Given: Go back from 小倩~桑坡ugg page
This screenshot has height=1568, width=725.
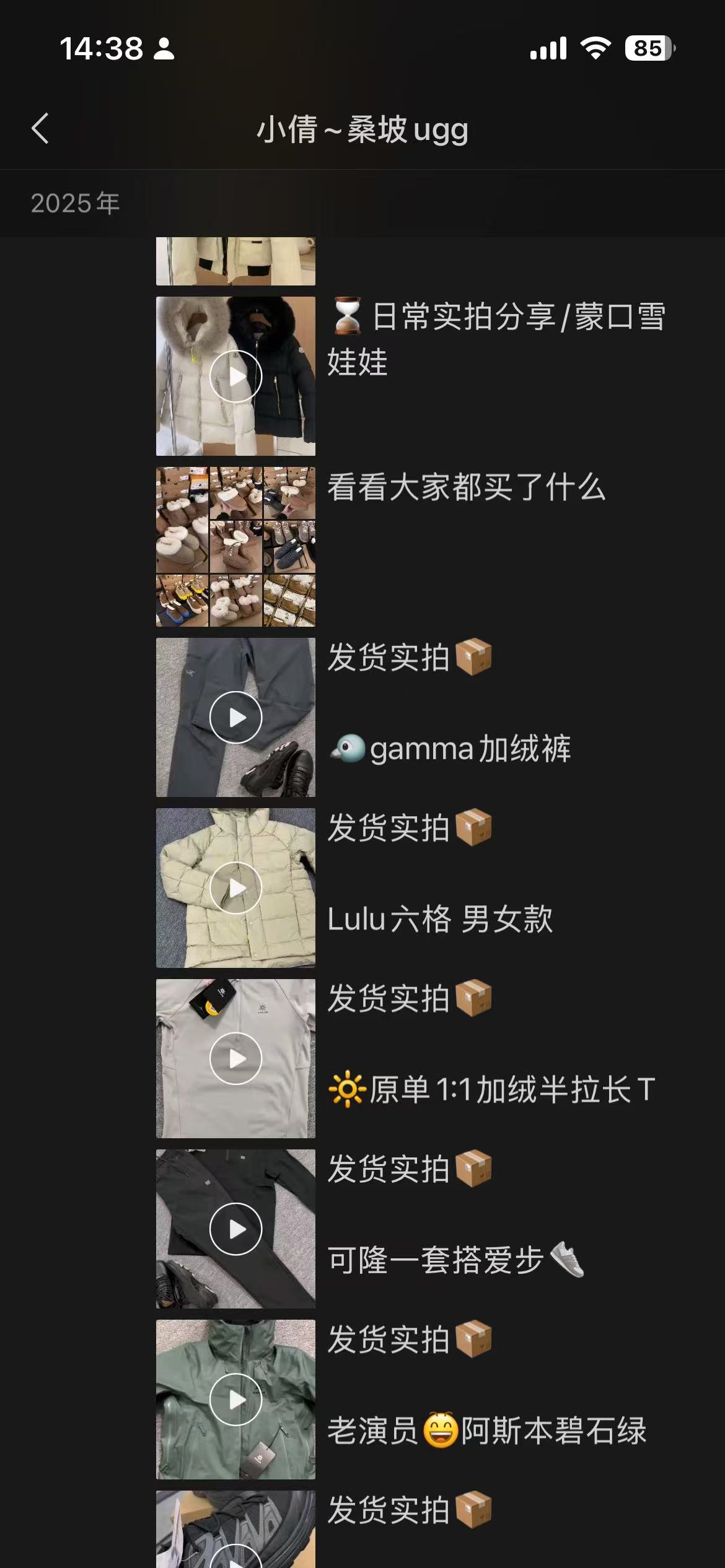Looking at the screenshot, I should (40, 129).
